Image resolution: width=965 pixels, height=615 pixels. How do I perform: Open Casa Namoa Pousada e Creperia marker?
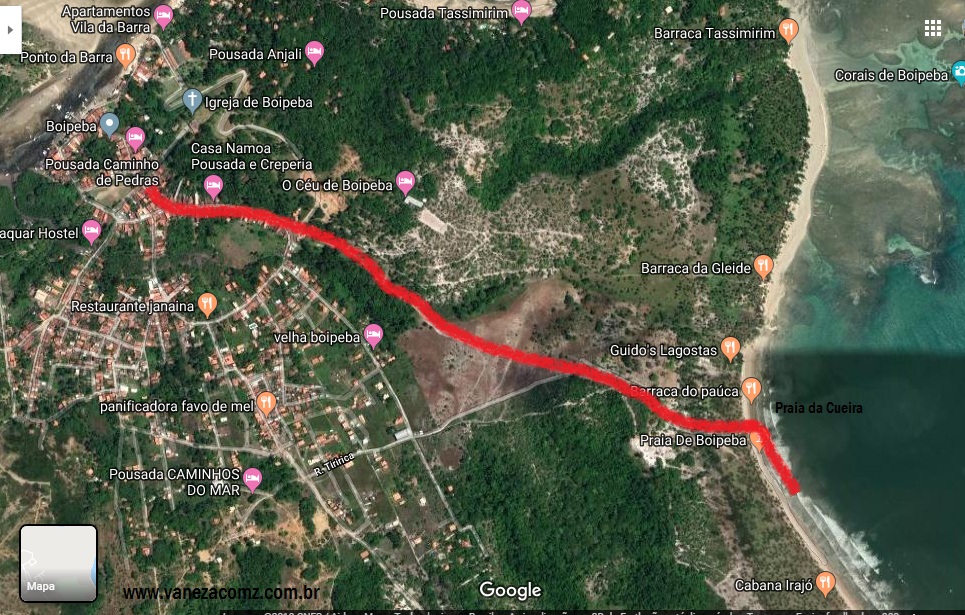point(213,185)
